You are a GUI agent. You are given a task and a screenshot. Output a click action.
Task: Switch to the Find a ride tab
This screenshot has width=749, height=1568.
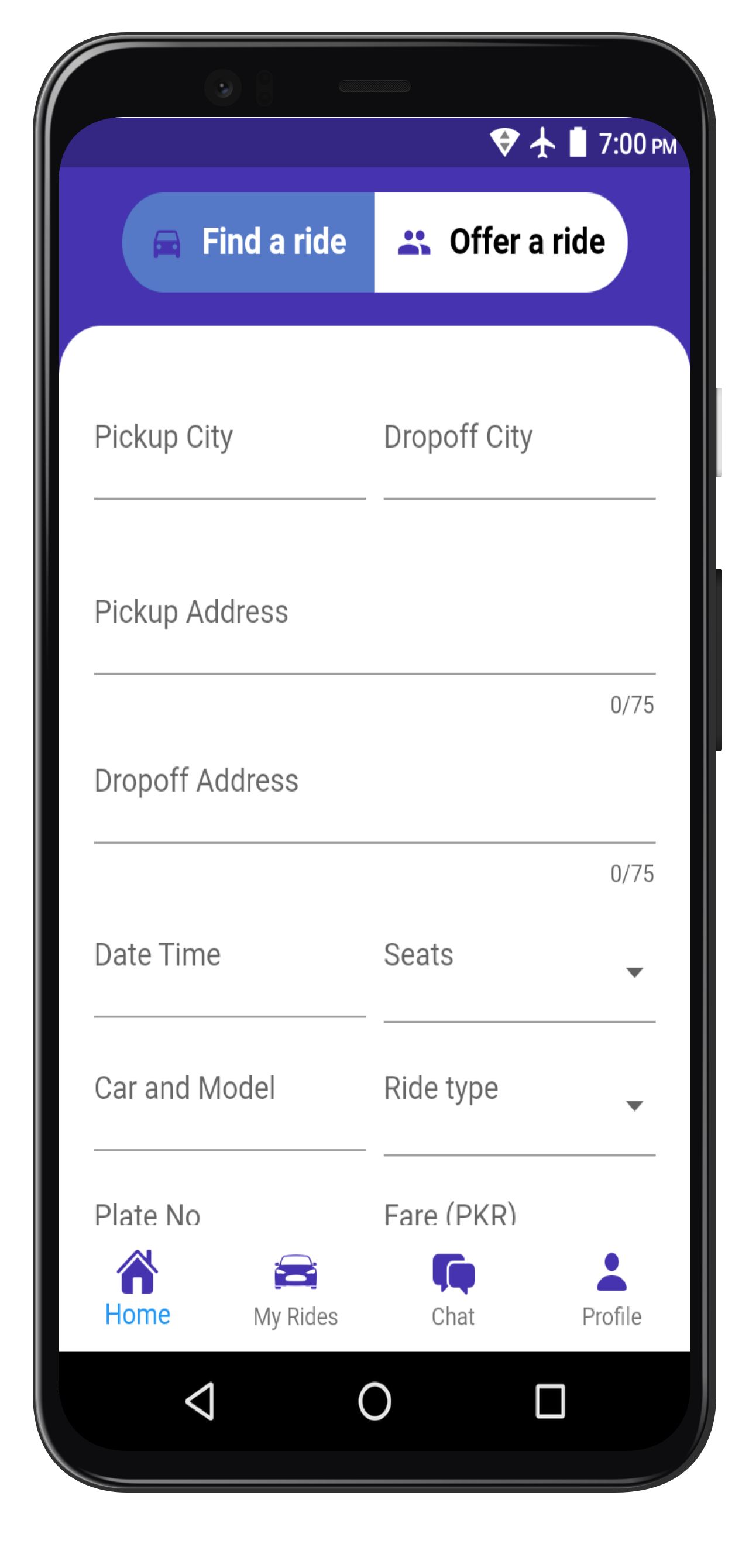tap(249, 242)
